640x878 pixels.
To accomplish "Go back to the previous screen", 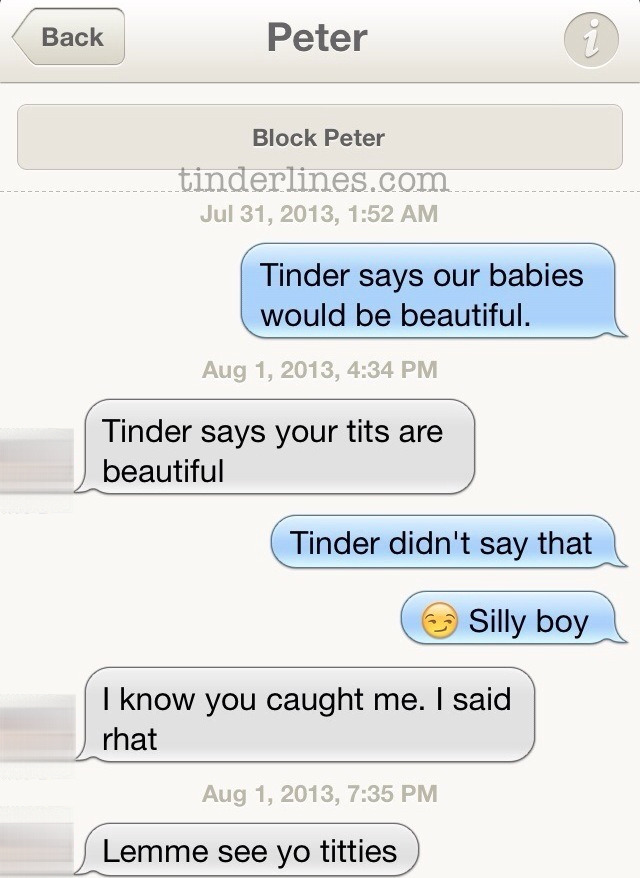I will pos(68,38).
